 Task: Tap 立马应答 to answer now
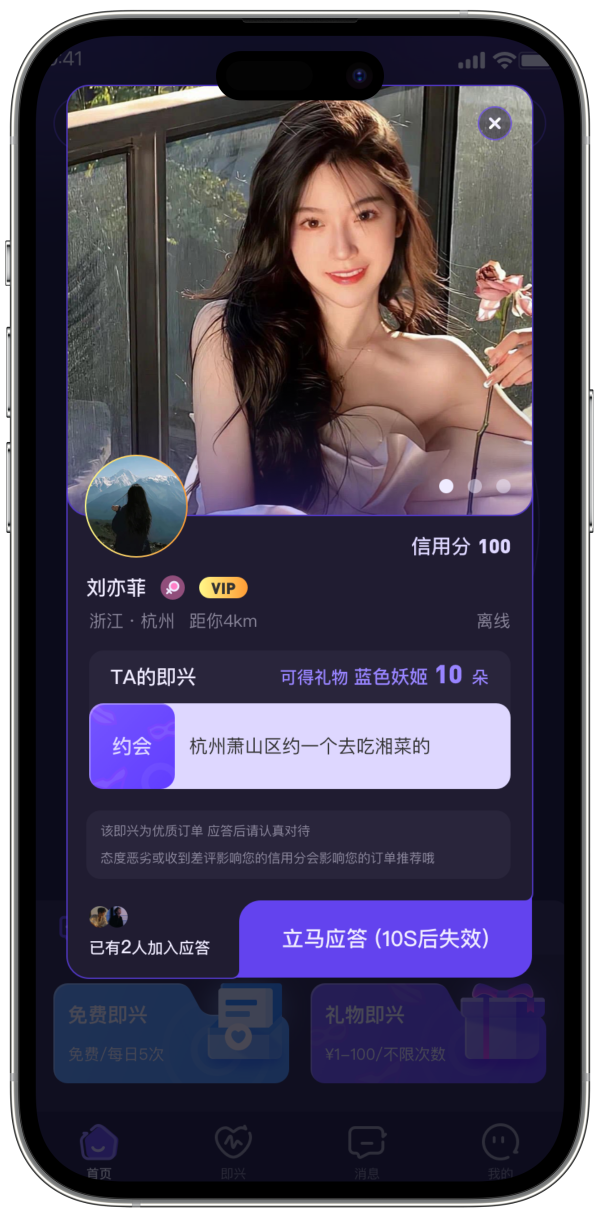385,939
